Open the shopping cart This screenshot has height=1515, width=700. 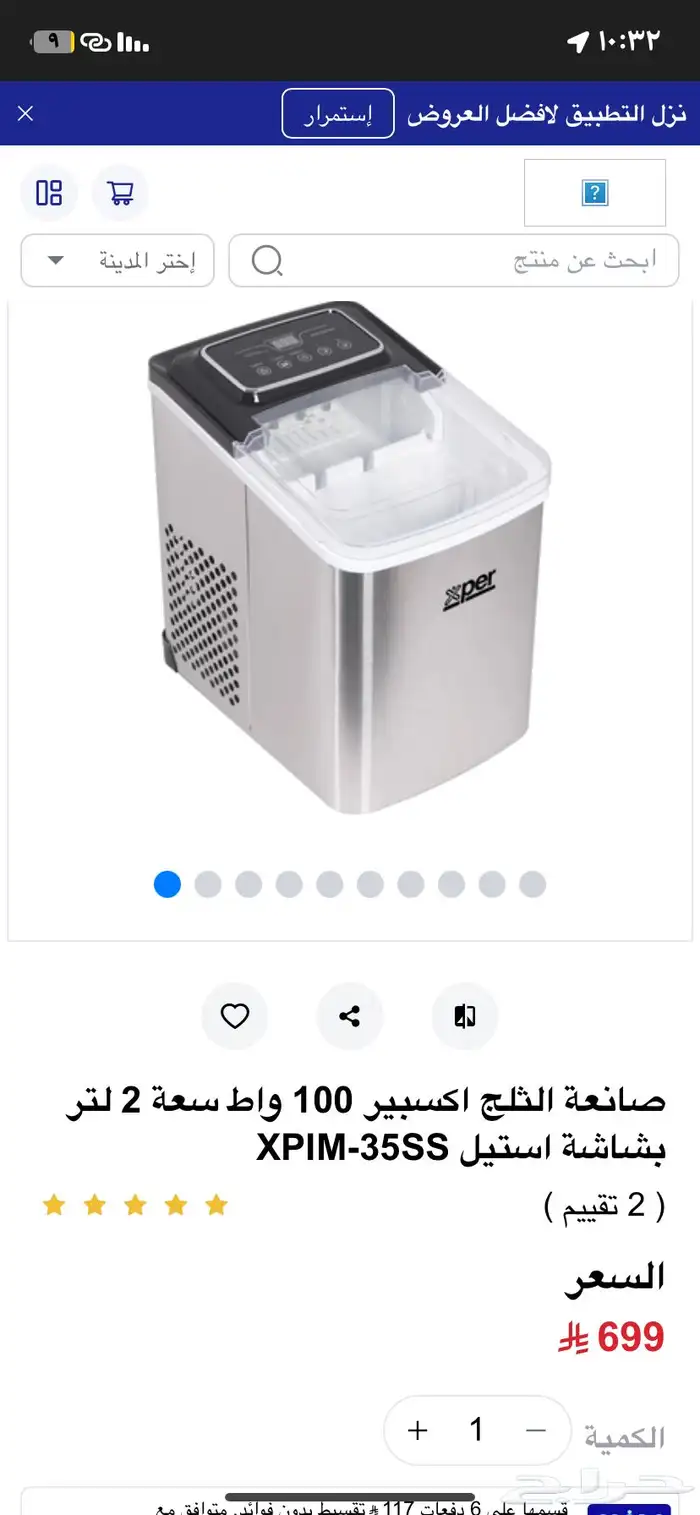[120, 193]
